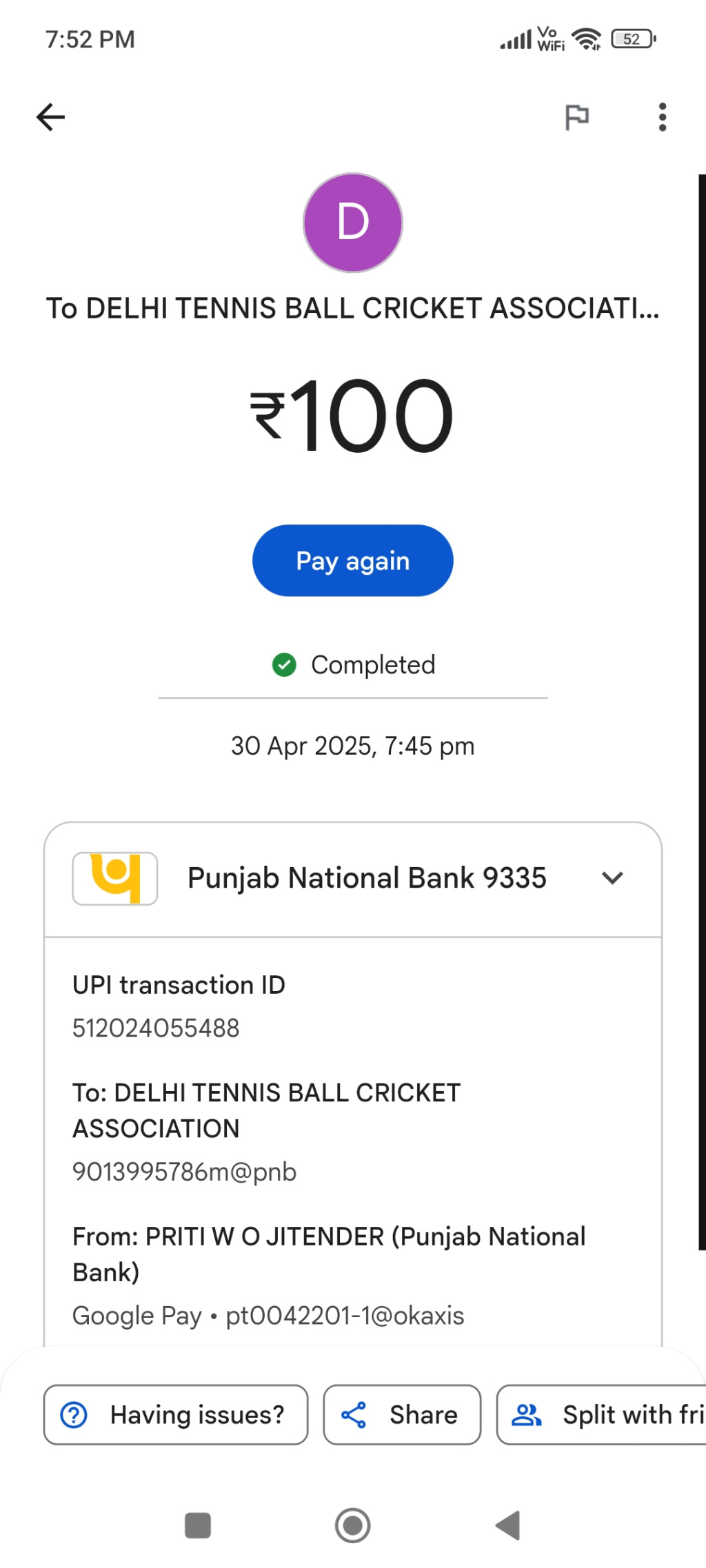This screenshot has height=1568, width=706.
Task: Open Having issues? help
Action: point(176,1415)
